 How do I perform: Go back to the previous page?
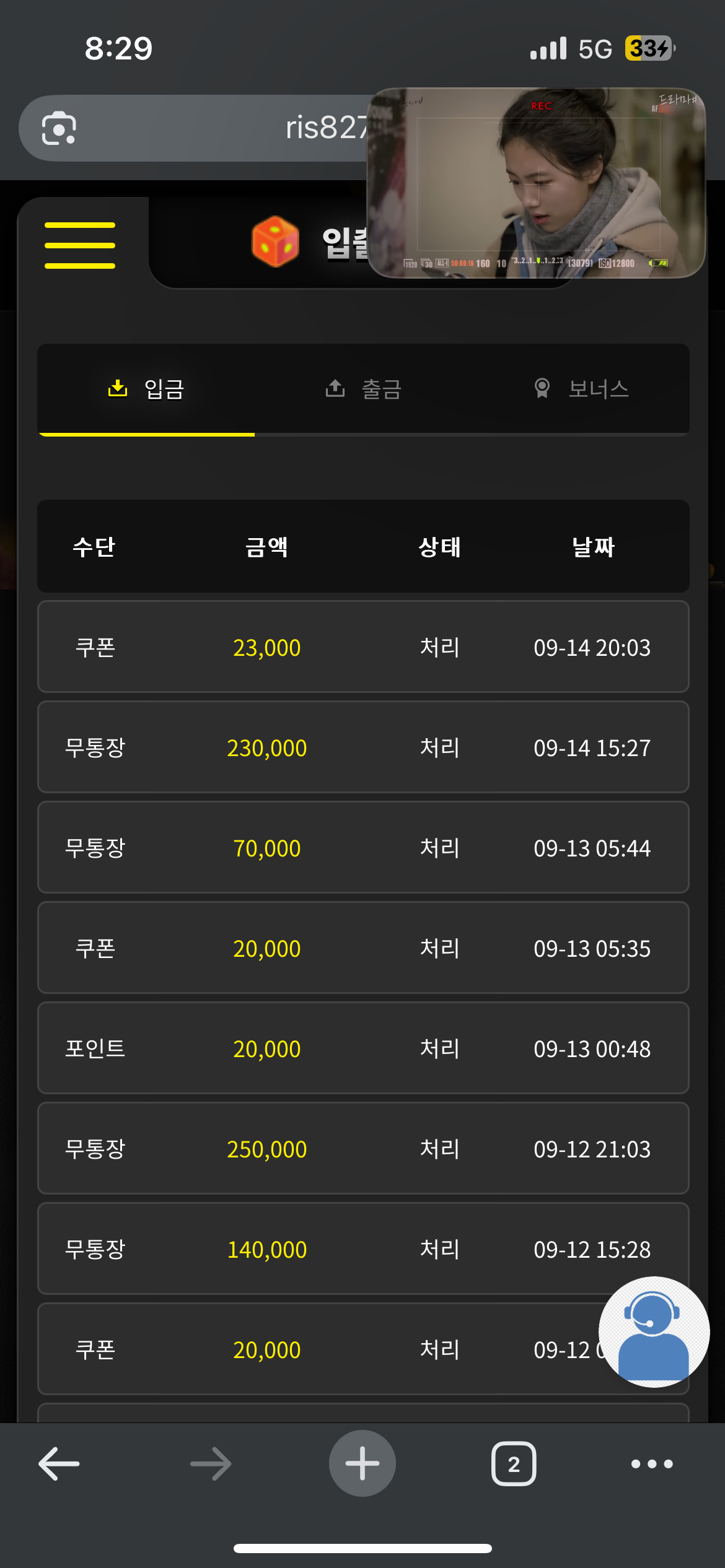tap(59, 1464)
